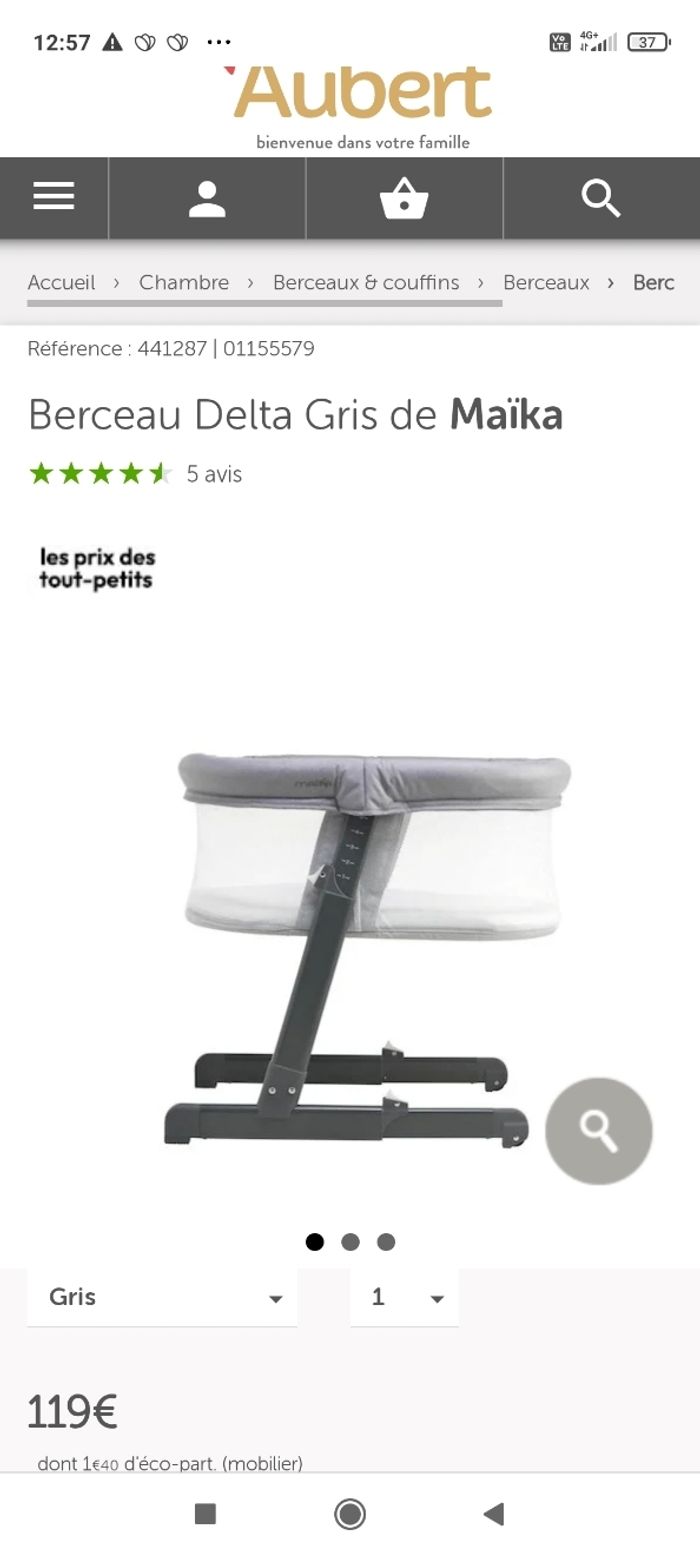
Task: Zoom product image with magnifier button
Action: pyautogui.click(x=598, y=1131)
